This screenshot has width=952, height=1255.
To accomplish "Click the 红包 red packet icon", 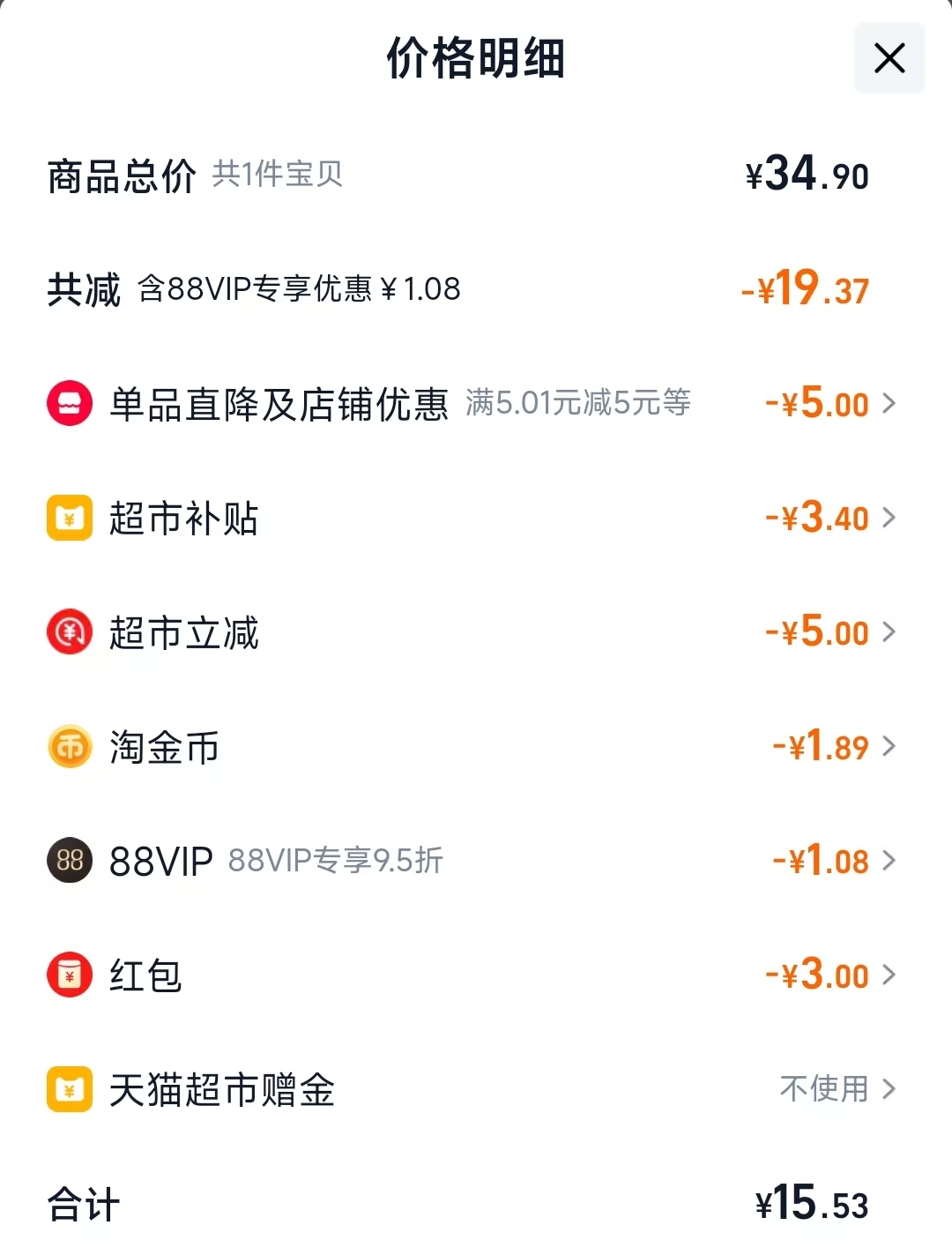I will point(70,975).
